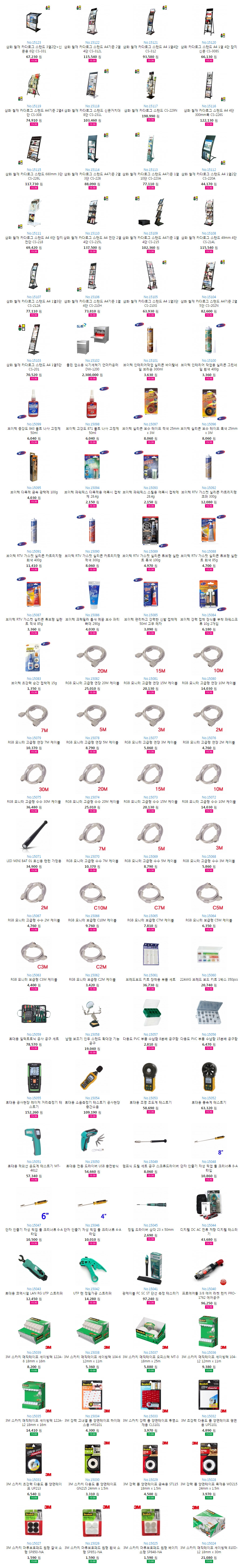Viewport: 242px width, 1568px height.
Task: Select No.15079 RGB monitor cable 7M
Action: pos(33,718)
